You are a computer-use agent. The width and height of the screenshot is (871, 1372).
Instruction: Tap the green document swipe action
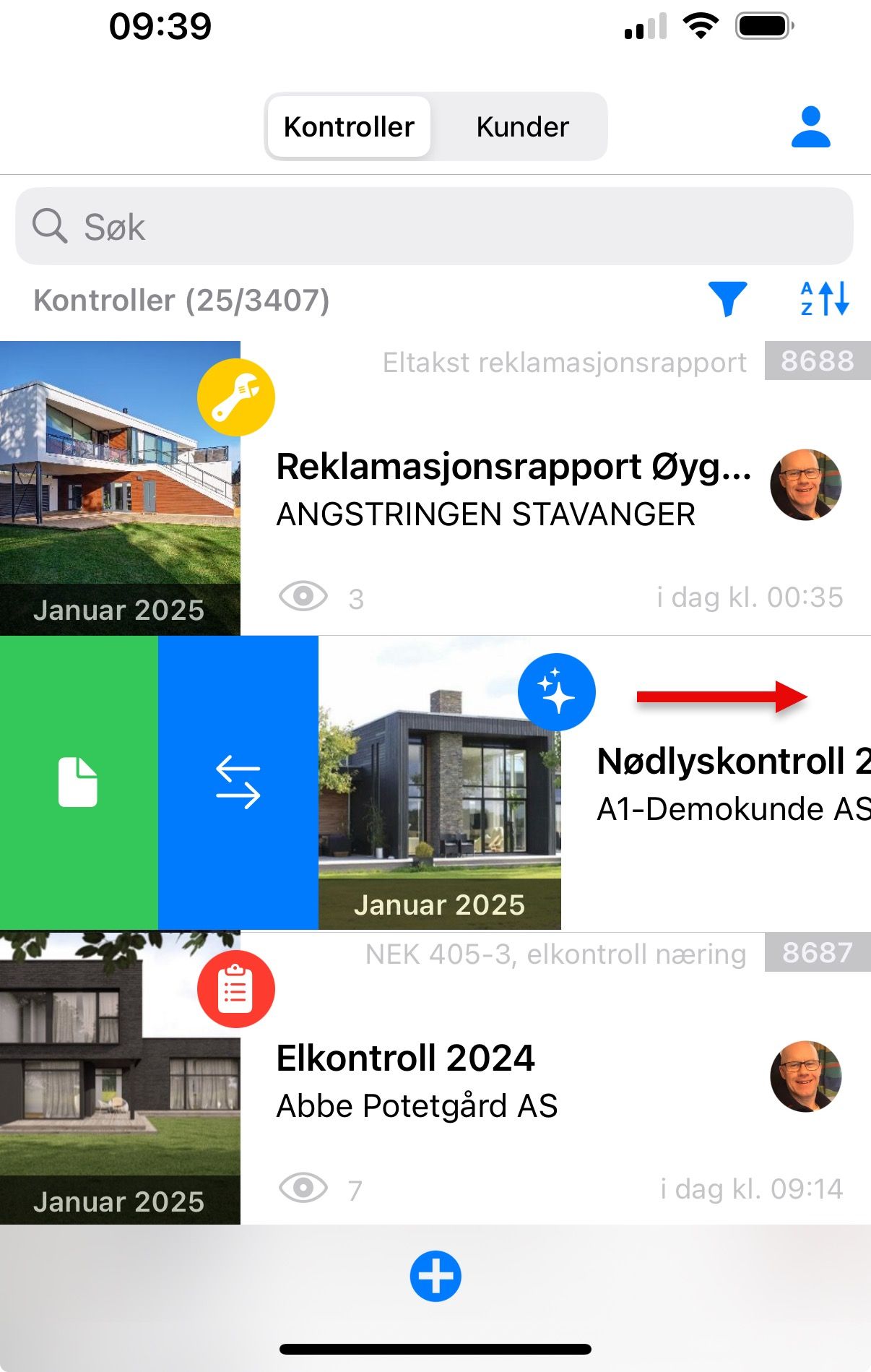[78, 782]
